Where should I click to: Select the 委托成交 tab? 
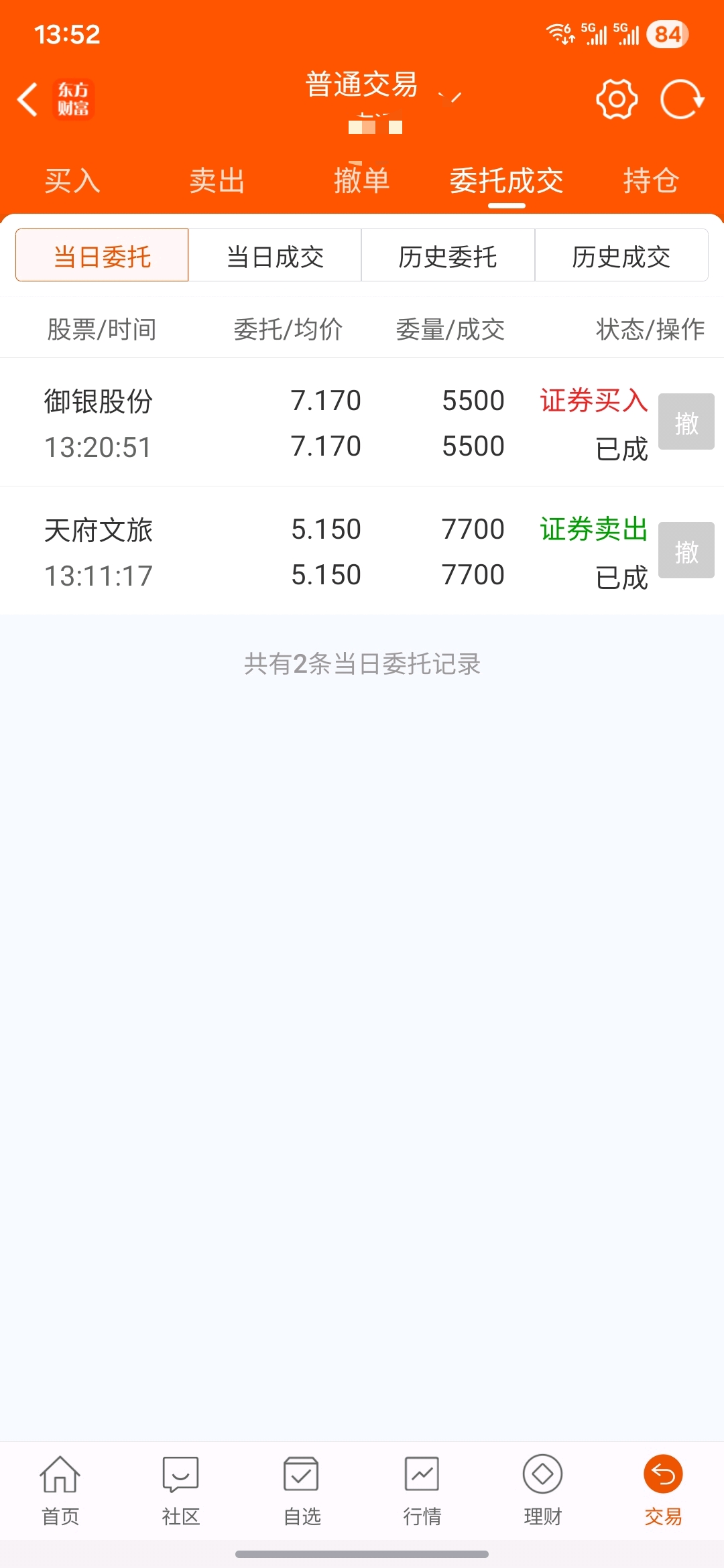tap(507, 181)
